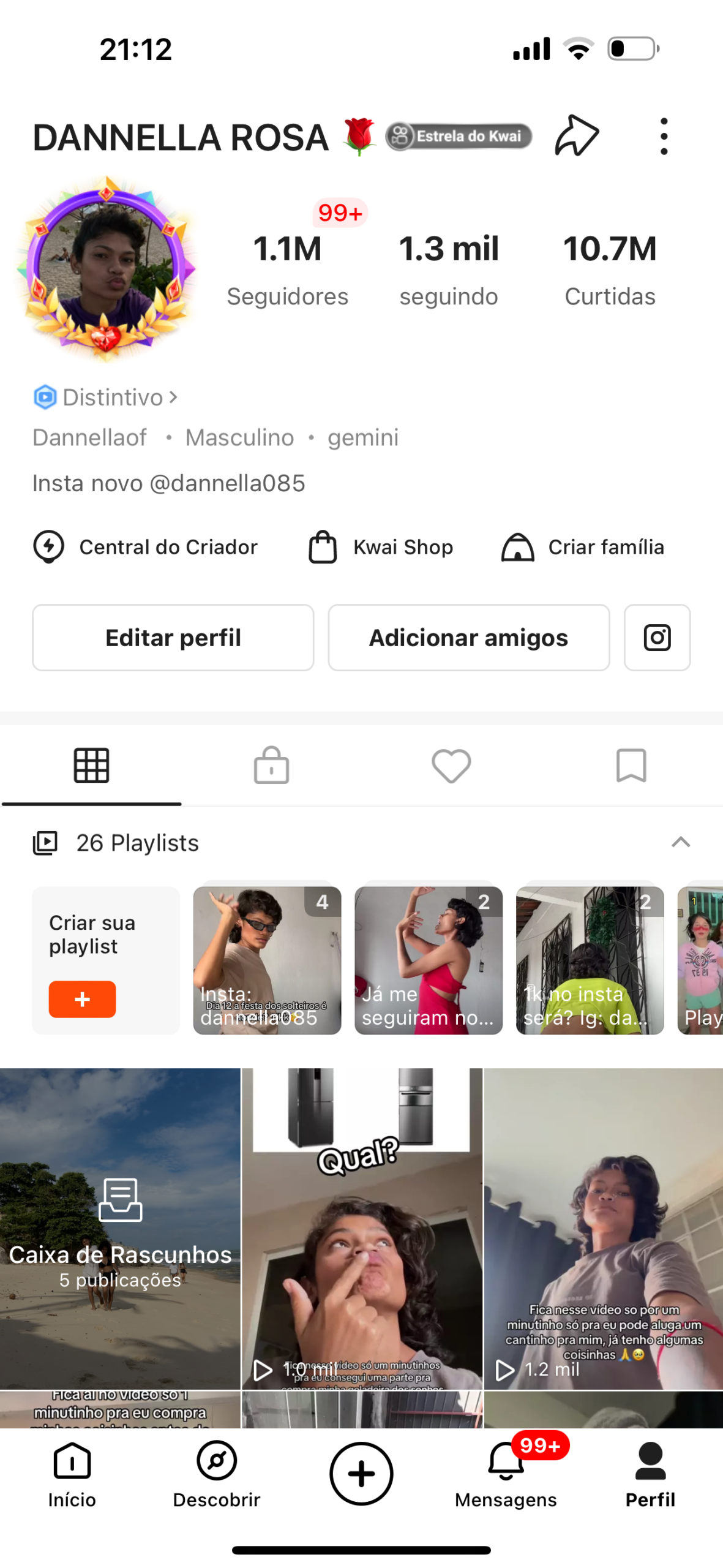Create a new post with center plus
723x1568 pixels.
[361, 1473]
